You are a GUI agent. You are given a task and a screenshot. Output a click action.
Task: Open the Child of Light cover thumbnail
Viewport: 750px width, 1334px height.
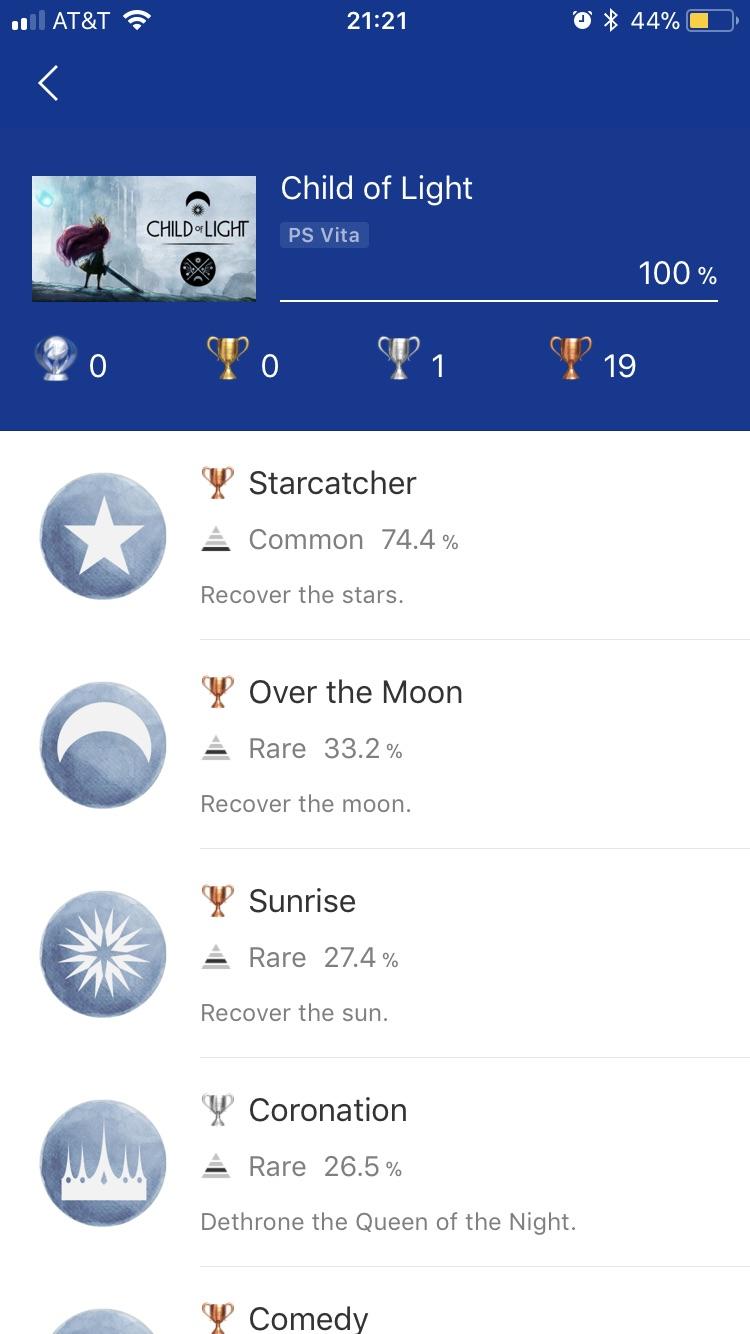tap(143, 238)
